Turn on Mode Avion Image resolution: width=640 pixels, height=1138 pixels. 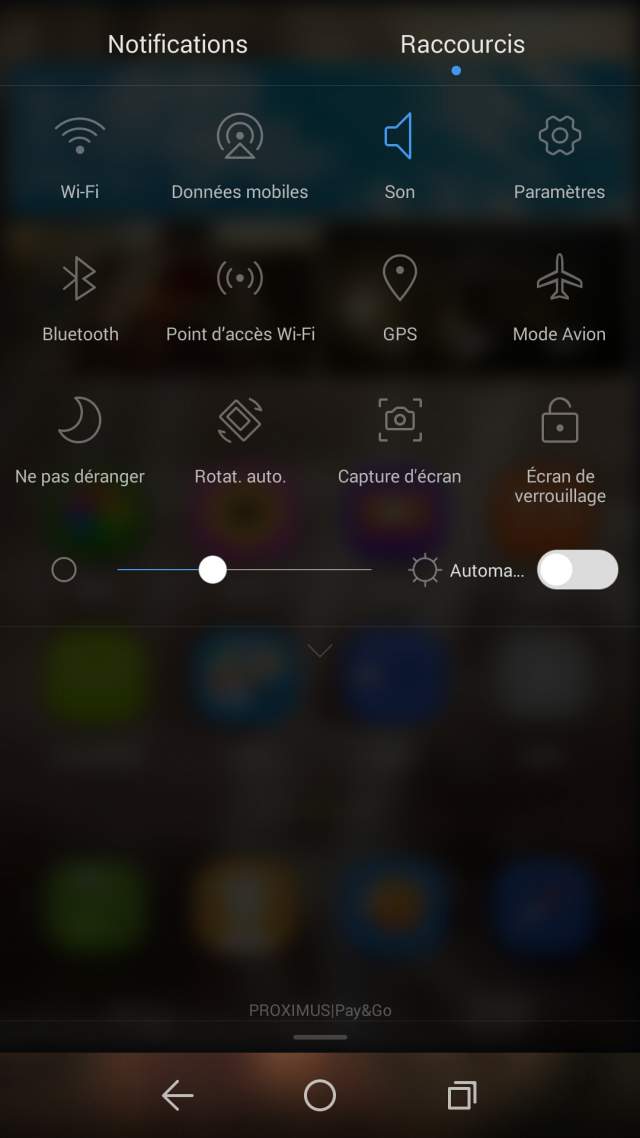point(559,279)
